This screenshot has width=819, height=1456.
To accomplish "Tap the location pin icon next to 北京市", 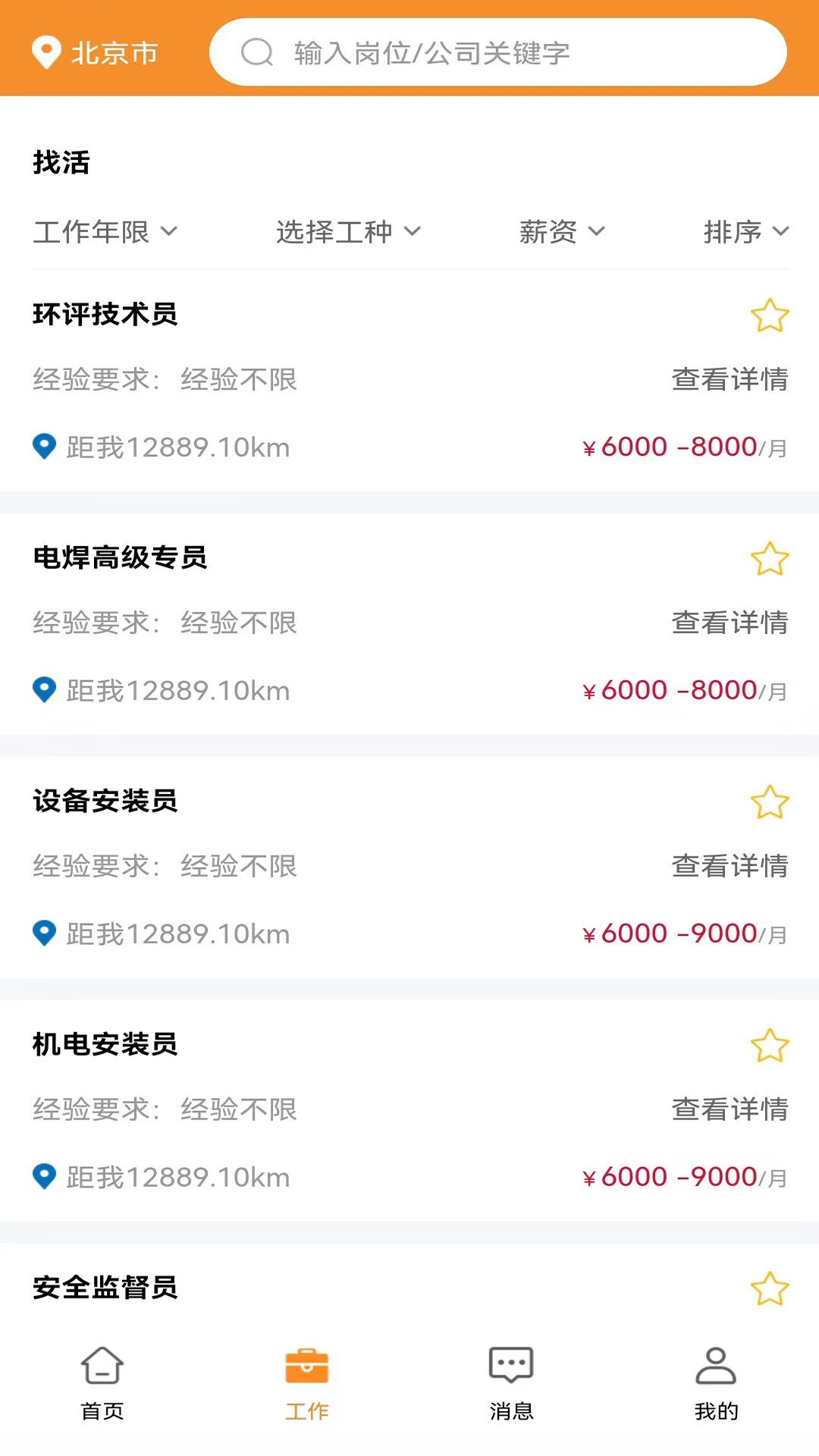I will (47, 53).
